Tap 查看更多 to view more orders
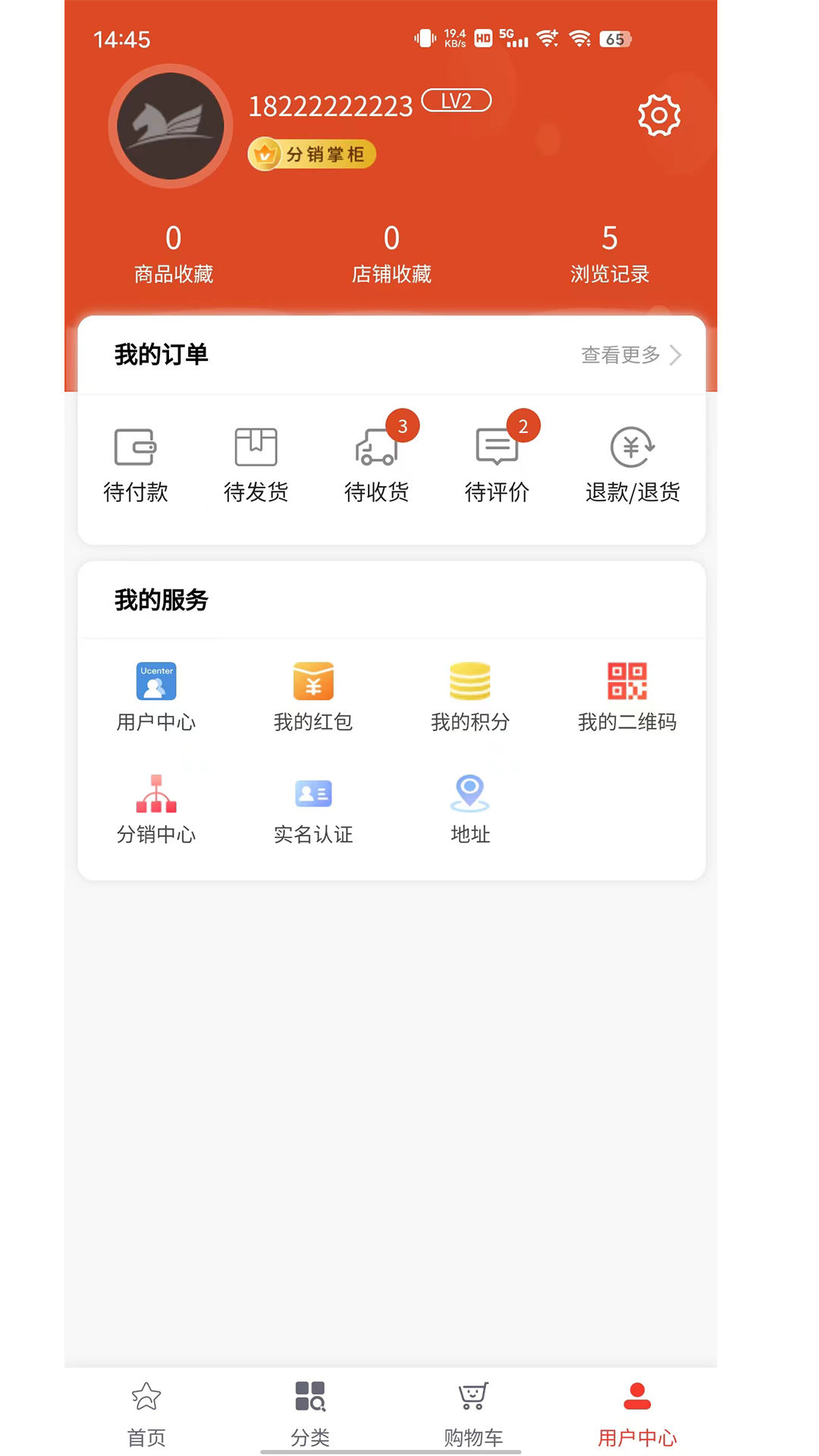 [x=620, y=355]
